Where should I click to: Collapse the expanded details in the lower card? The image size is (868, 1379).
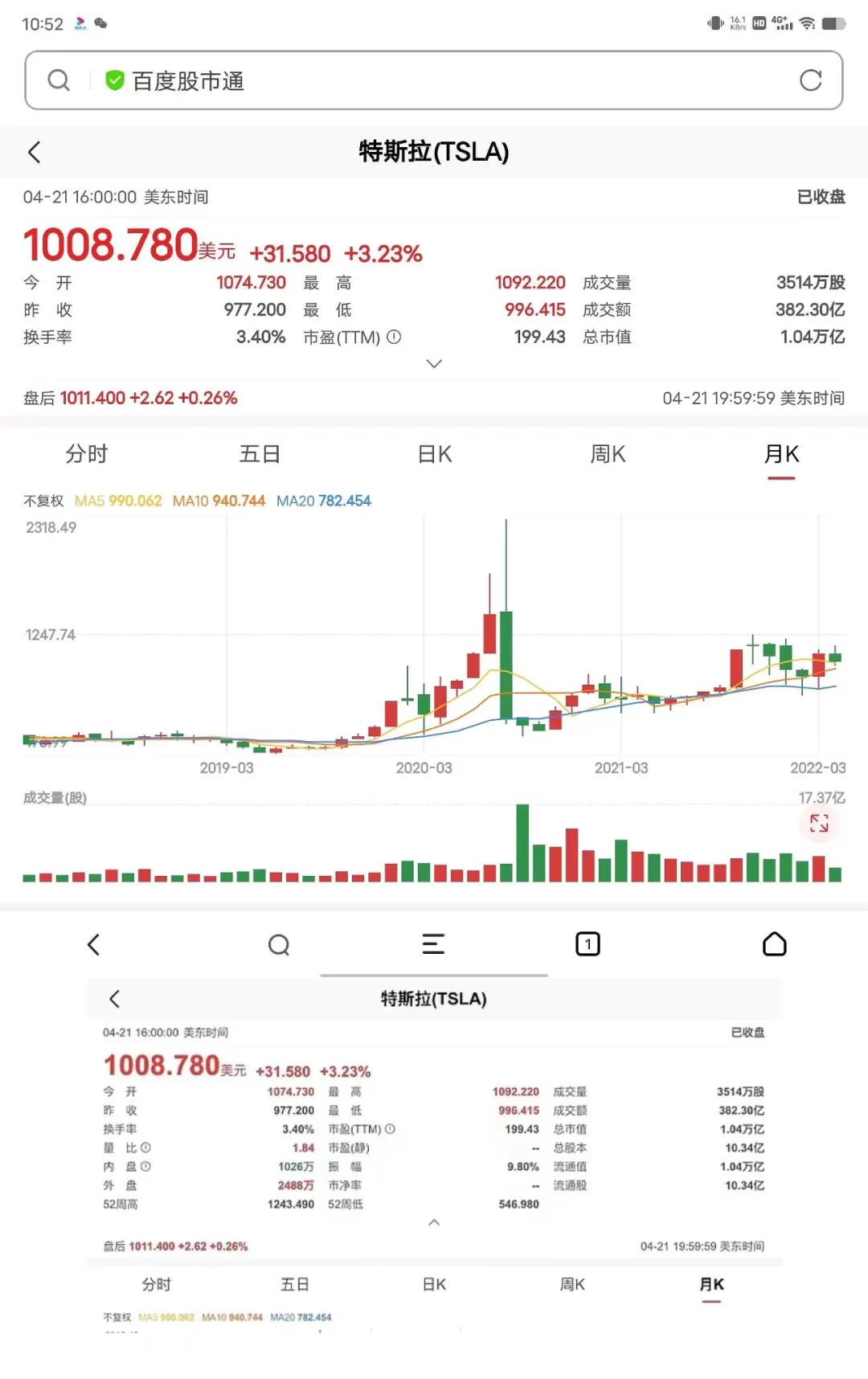point(434,1222)
